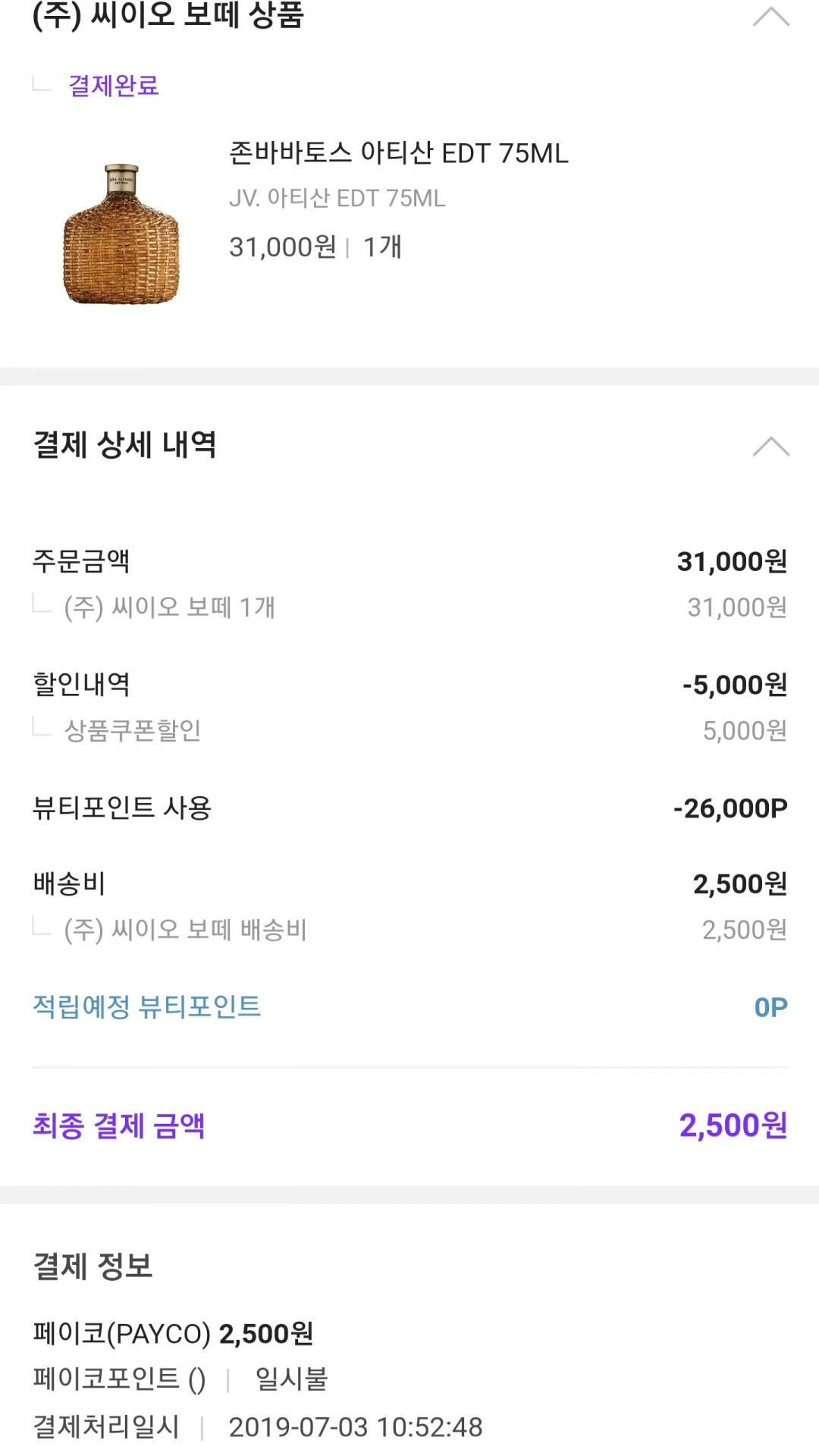The height and width of the screenshot is (1456, 819).
Task: Collapse the (주) 씨이오 보떼 상품 section
Action: (x=770, y=17)
